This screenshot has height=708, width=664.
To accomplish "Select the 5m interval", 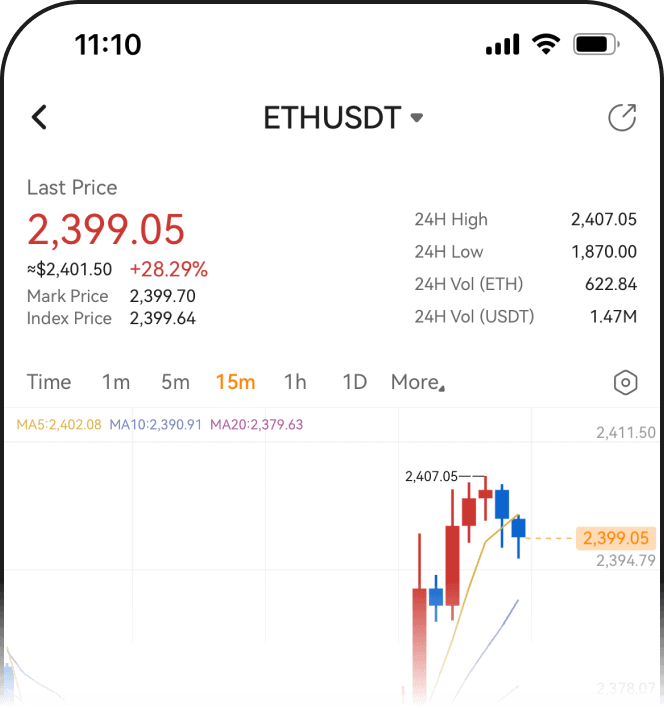I will [175, 382].
